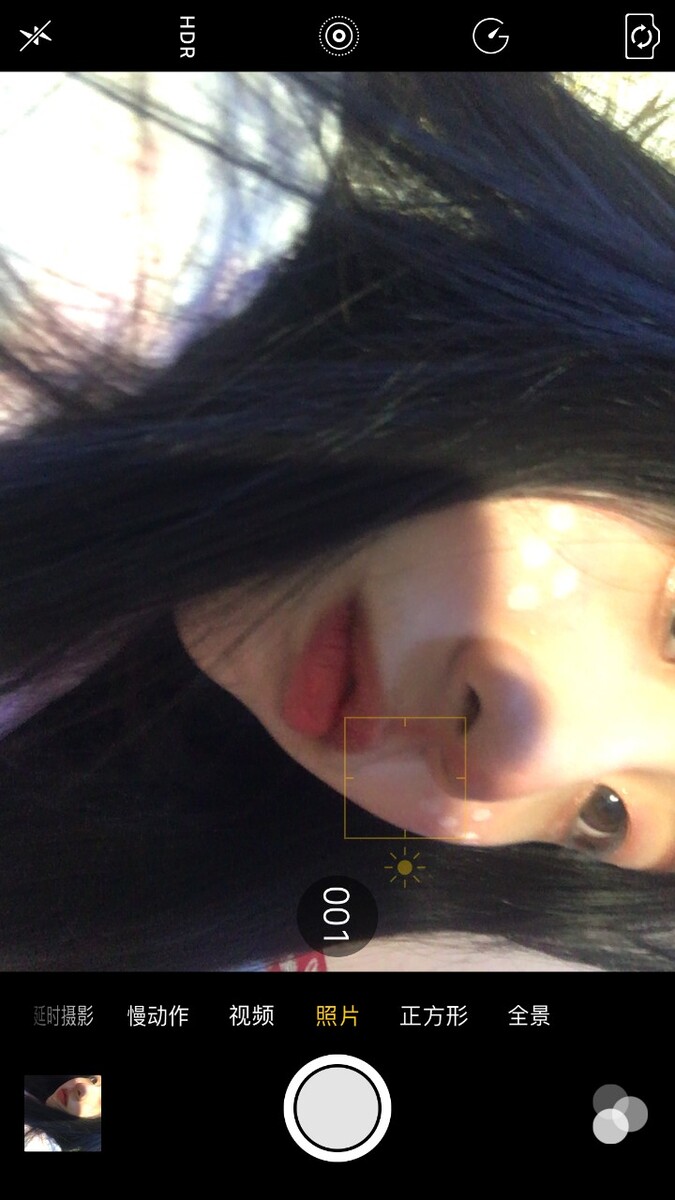Tap the HDR option
The height and width of the screenshot is (1200, 675).
pyautogui.click(x=187, y=37)
